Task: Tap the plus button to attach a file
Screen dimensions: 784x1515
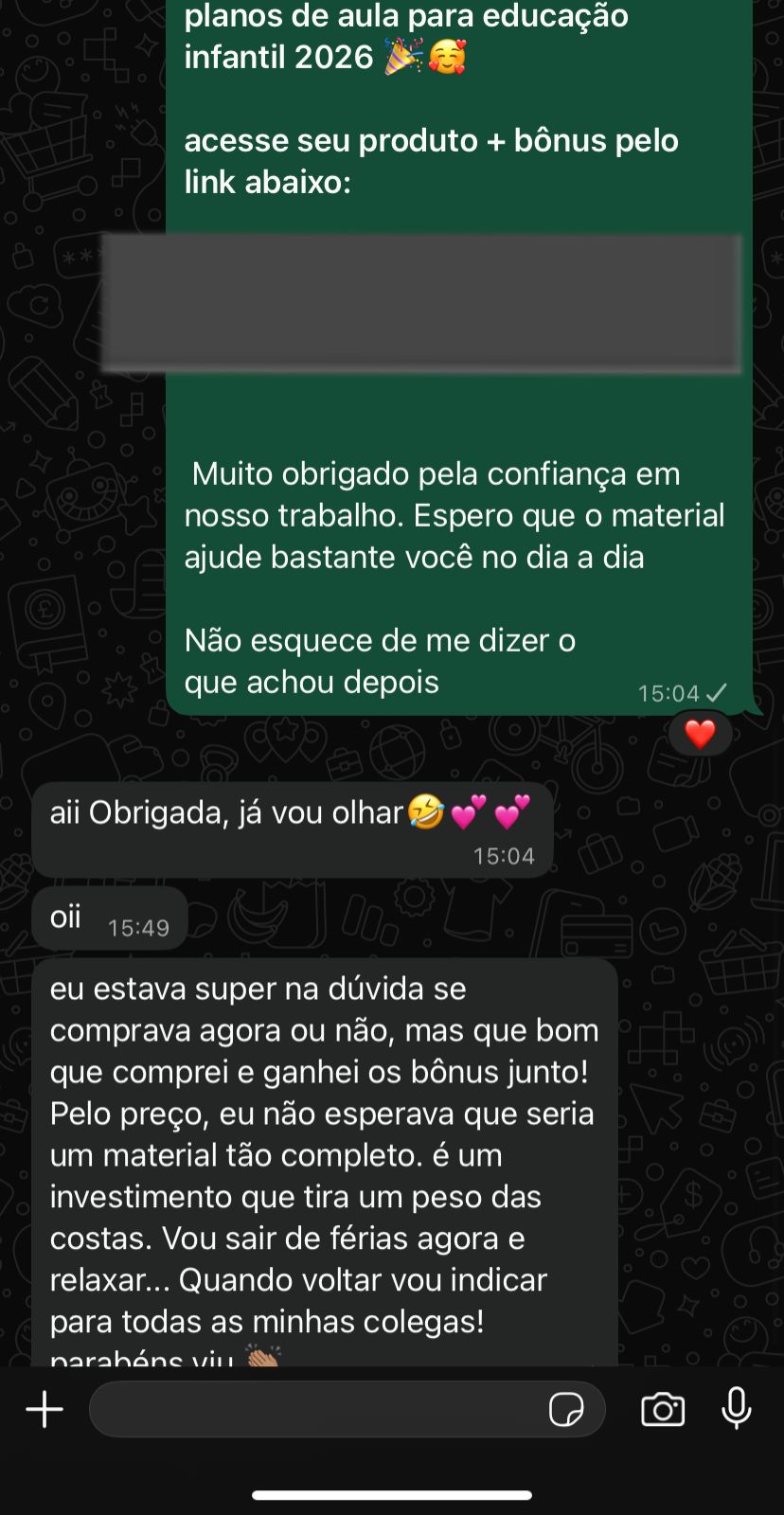Action: tap(44, 1409)
